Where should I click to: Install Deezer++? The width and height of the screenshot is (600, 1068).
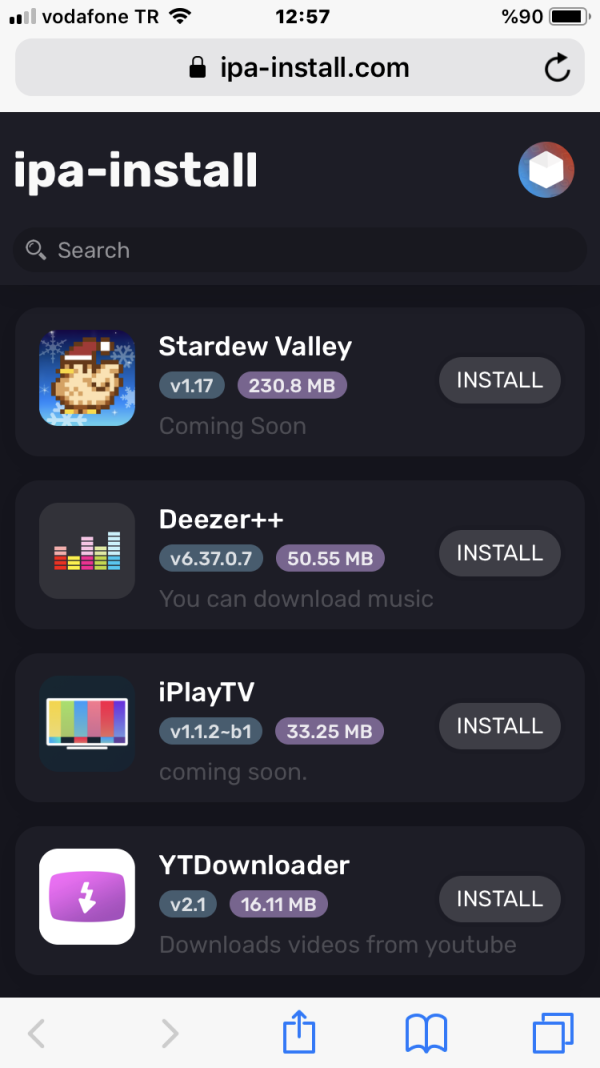pyautogui.click(x=499, y=553)
